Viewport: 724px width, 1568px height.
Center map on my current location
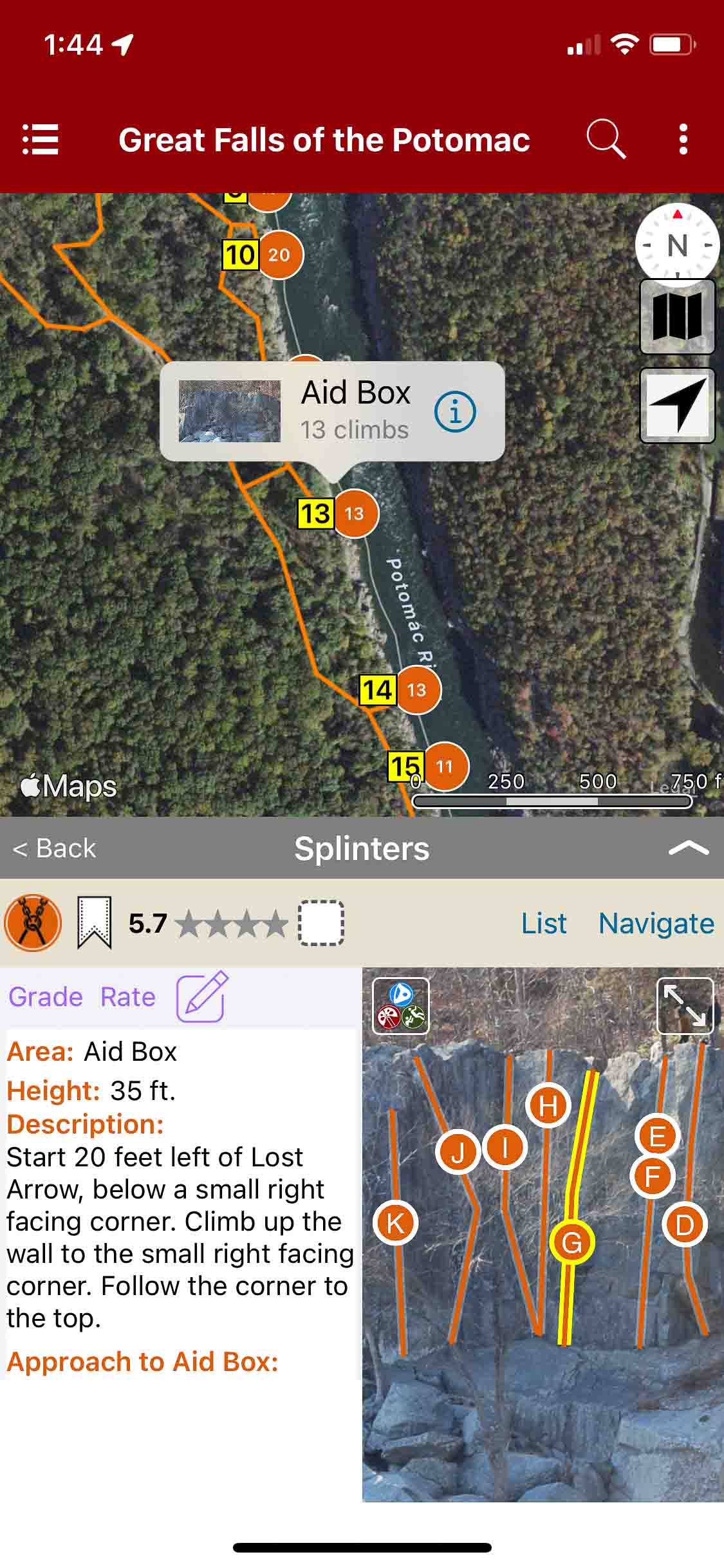coord(677,406)
